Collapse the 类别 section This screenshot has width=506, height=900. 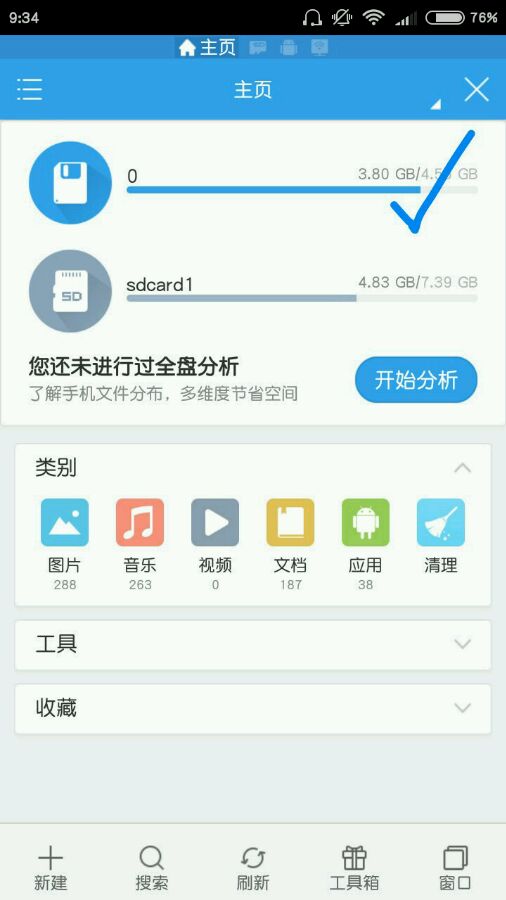[x=462, y=468]
